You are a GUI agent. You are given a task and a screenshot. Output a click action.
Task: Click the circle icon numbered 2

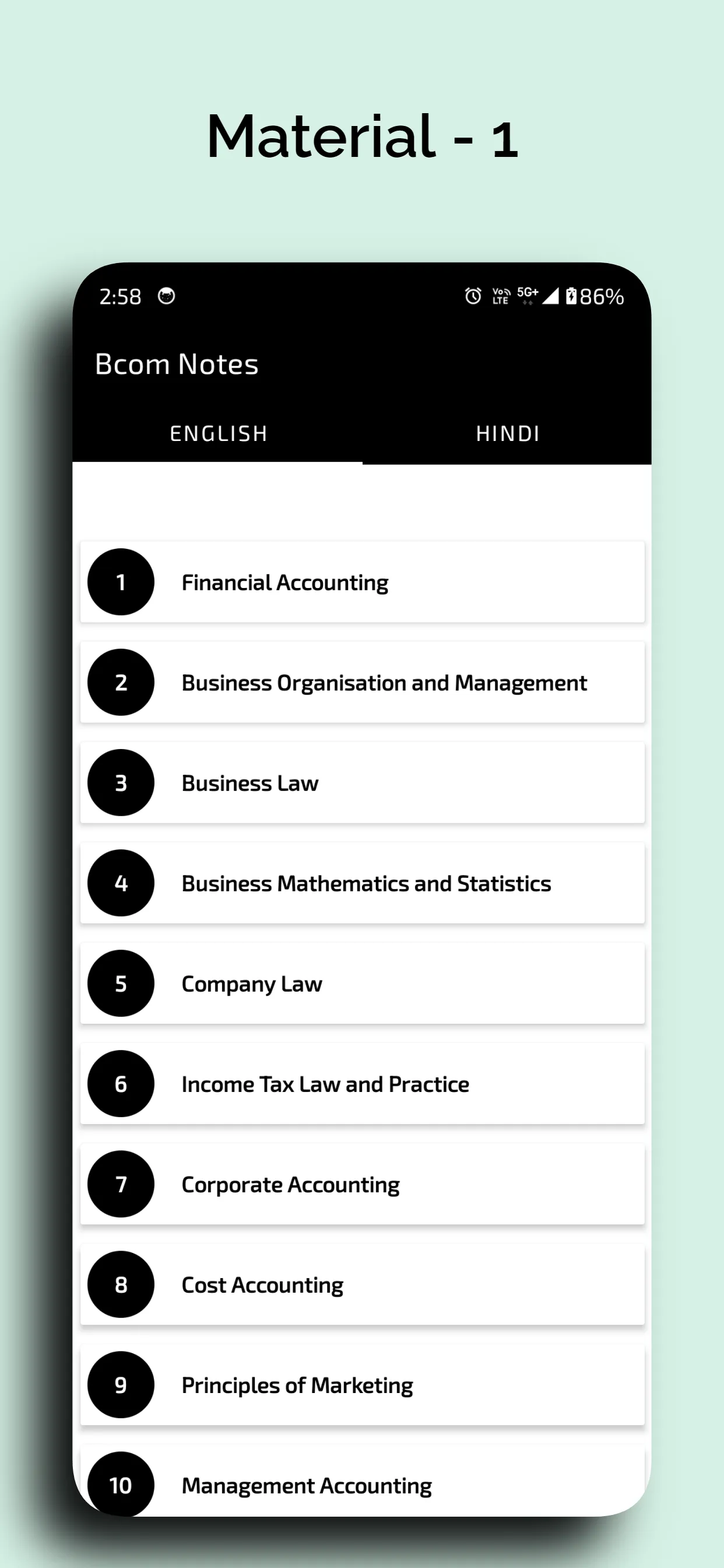(120, 682)
